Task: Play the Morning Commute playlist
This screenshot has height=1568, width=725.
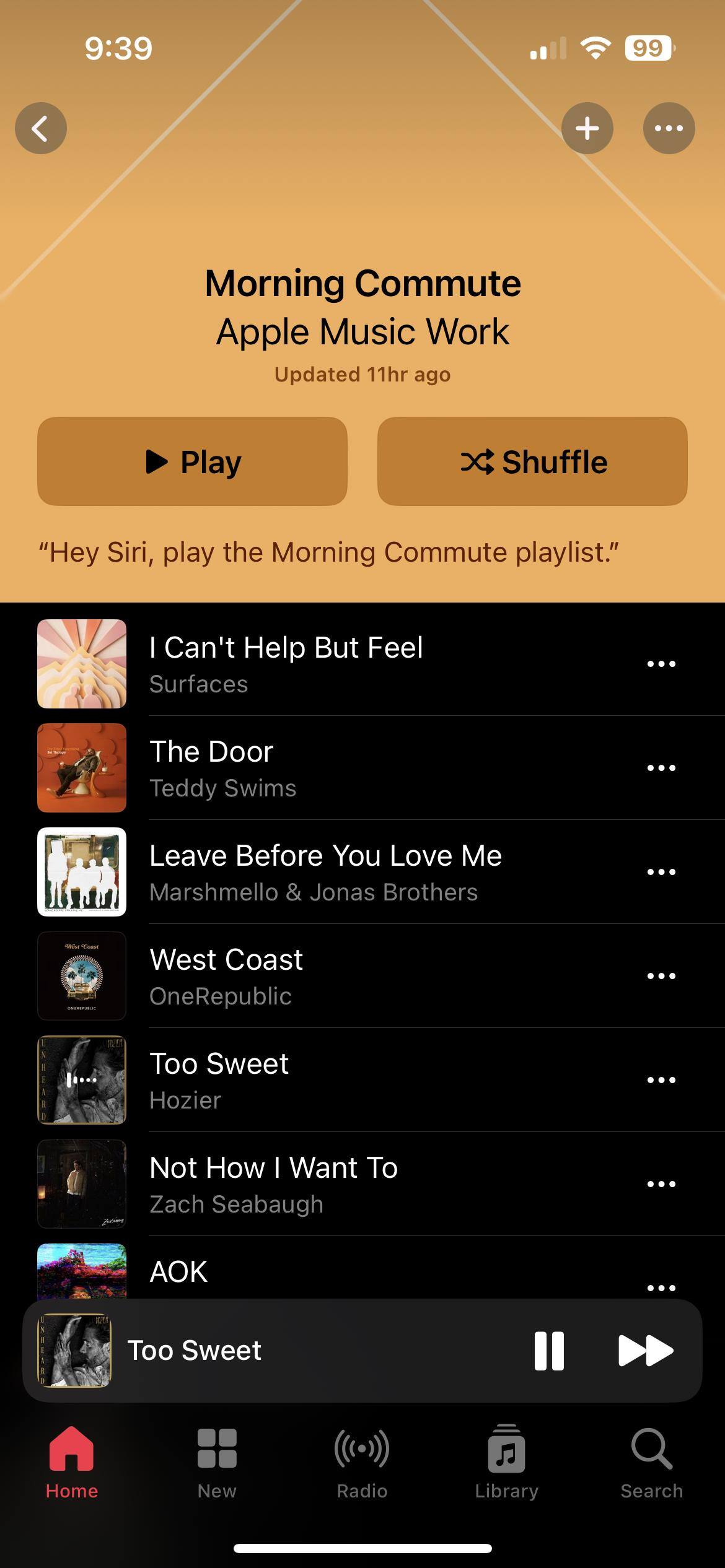Action: click(192, 461)
